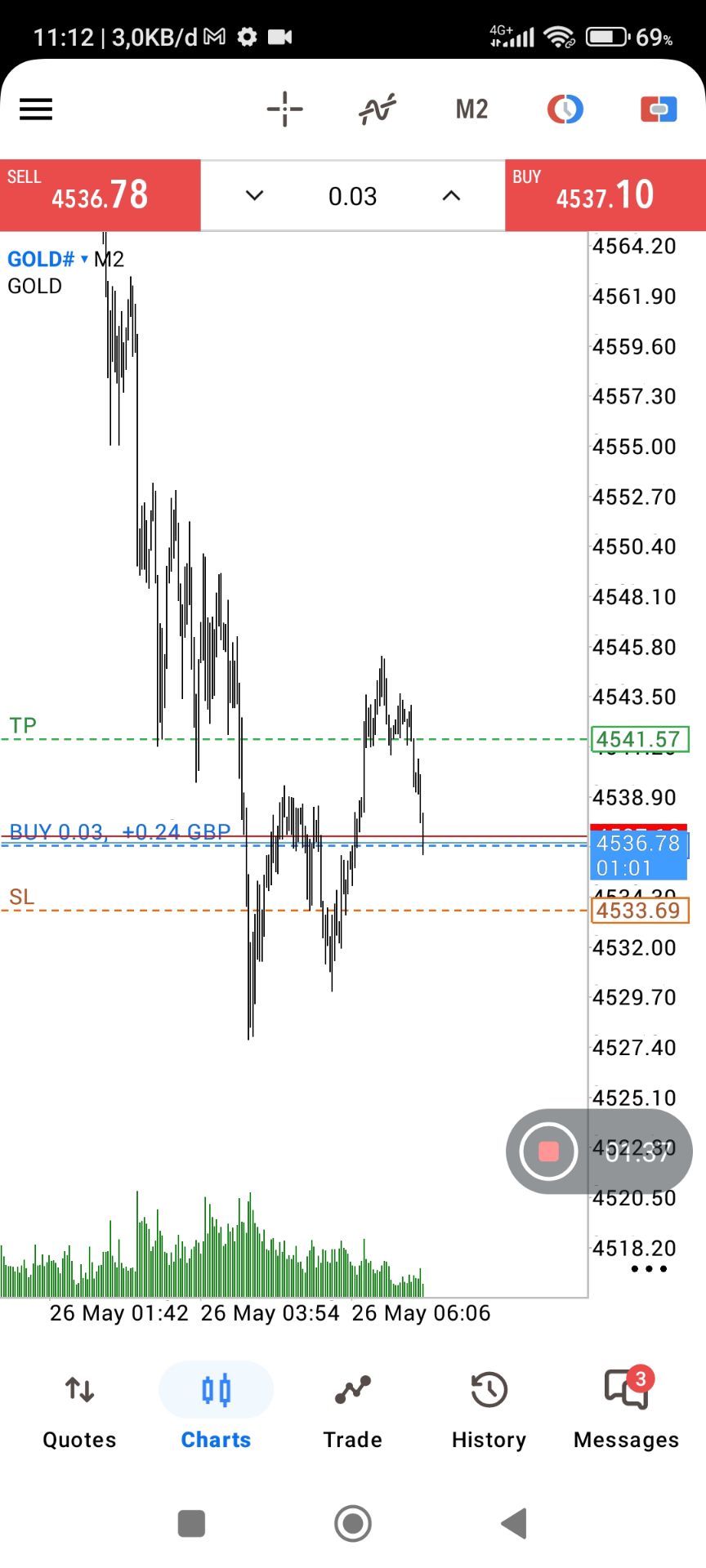Go back using system navigation

pyautogui.click(x=514, y=1523)
